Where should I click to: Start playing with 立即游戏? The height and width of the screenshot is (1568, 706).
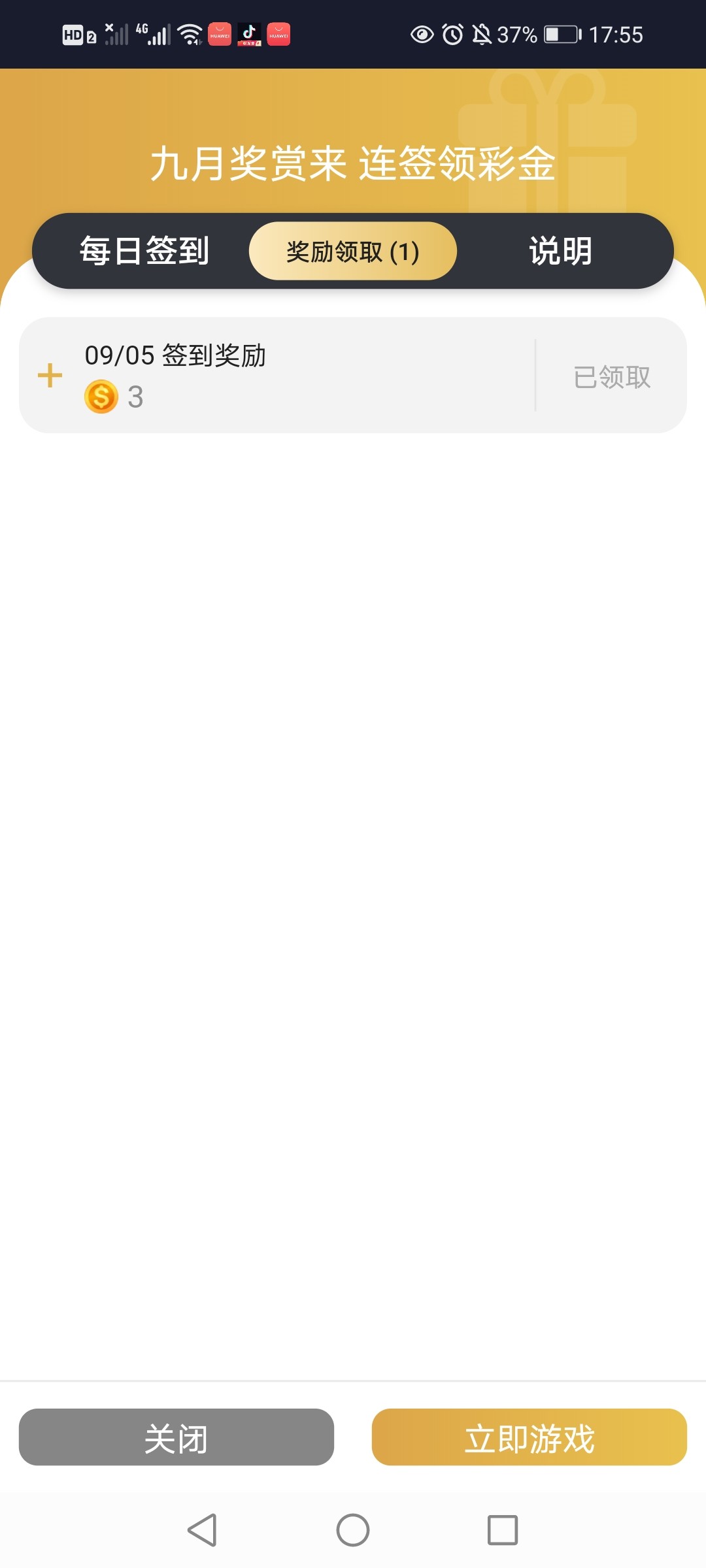pyautogui.click(x=529, y=1437)
